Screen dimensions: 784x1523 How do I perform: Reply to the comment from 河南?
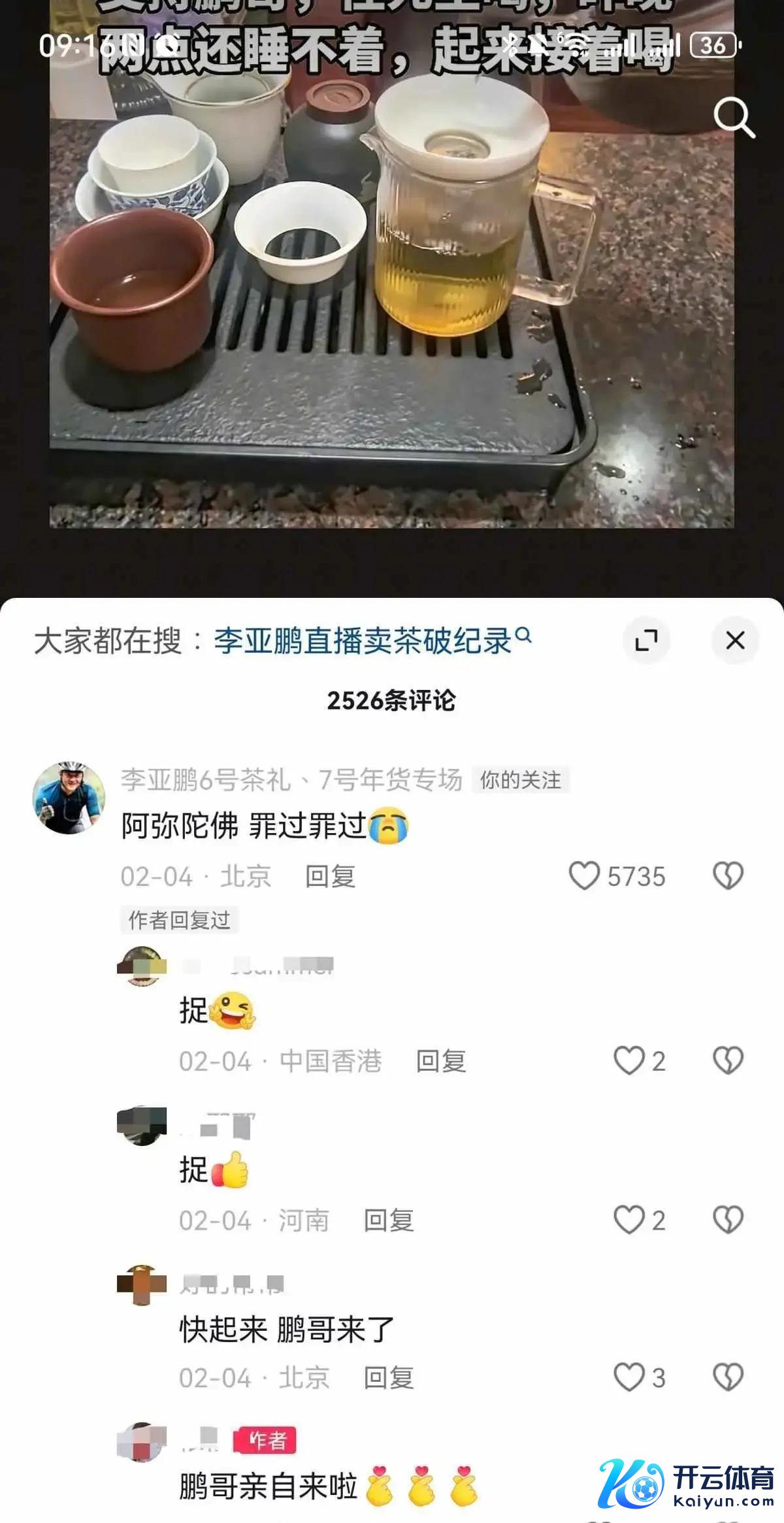(388, 1220)
